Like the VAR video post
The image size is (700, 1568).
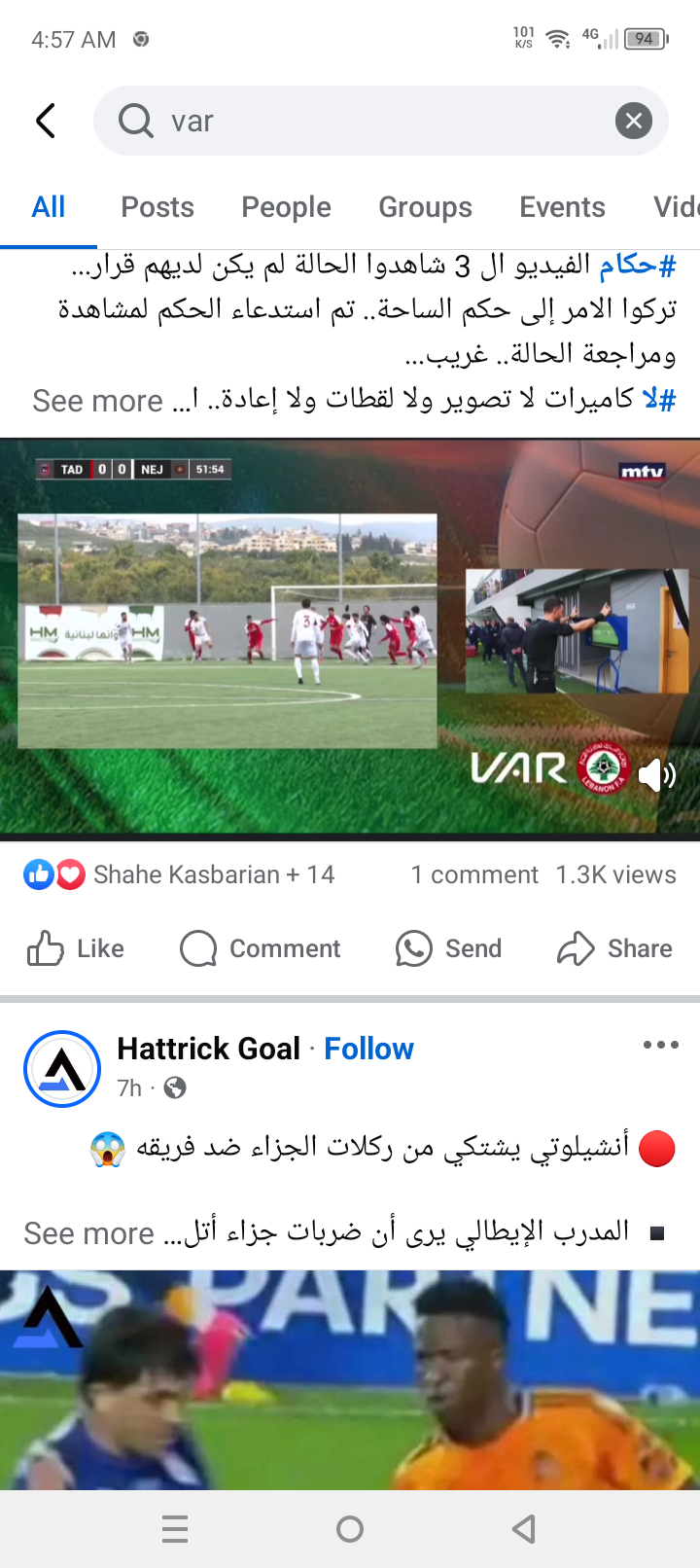coord(76,948)
